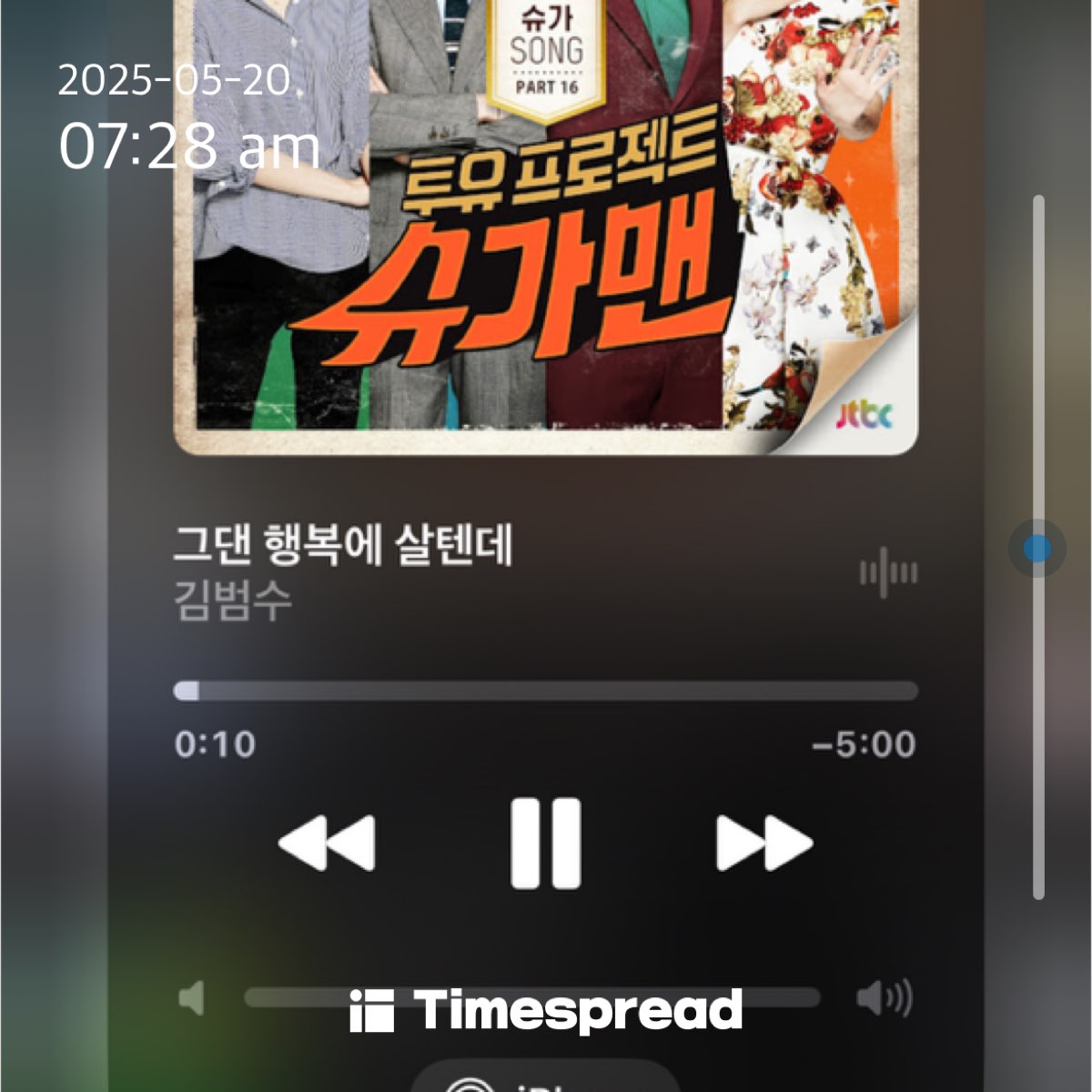1092x1092 pixels.
Task: Go back to the previous track
Action: (x=327, y=843)
